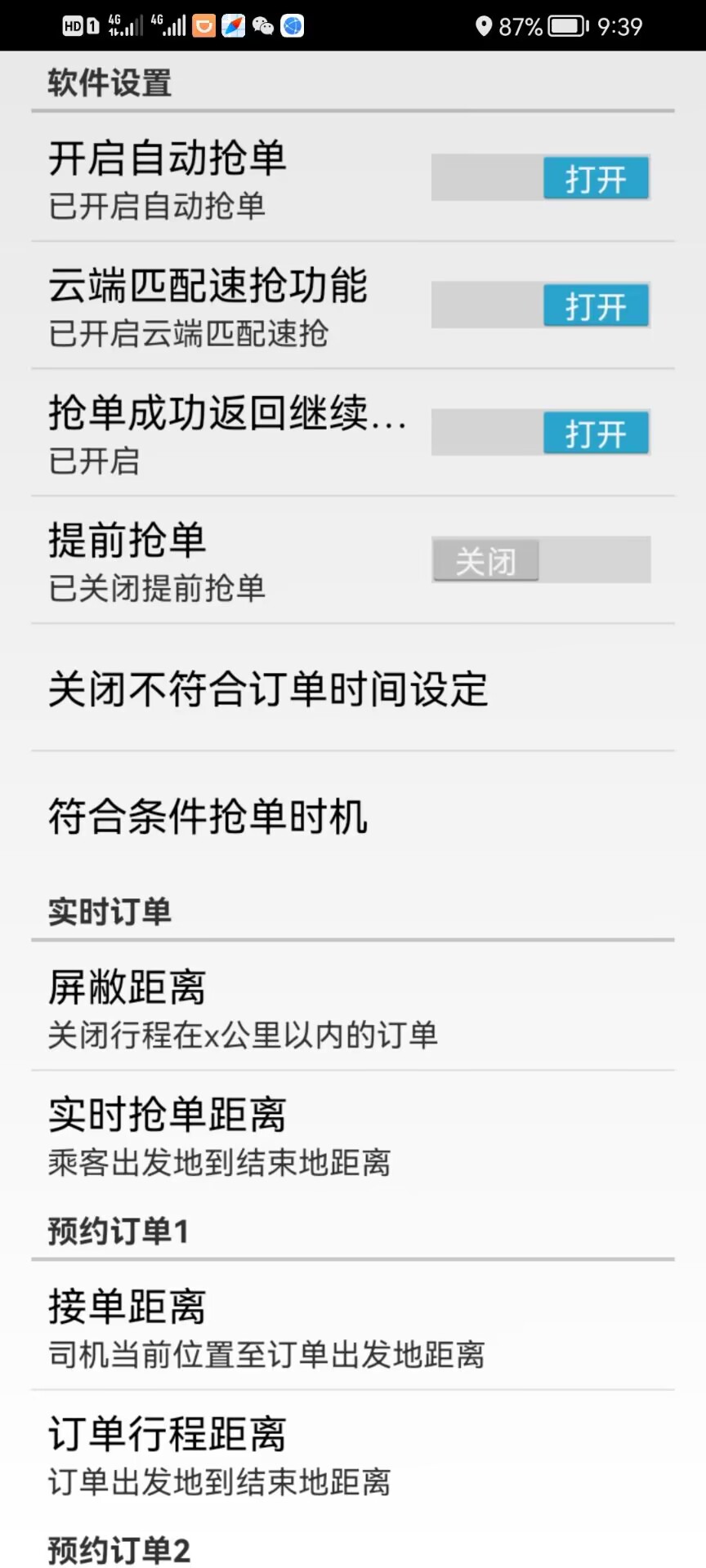Toggle off 开启自动抢单 switch
The image size is (706, 1568).
(x=541, y=178)
